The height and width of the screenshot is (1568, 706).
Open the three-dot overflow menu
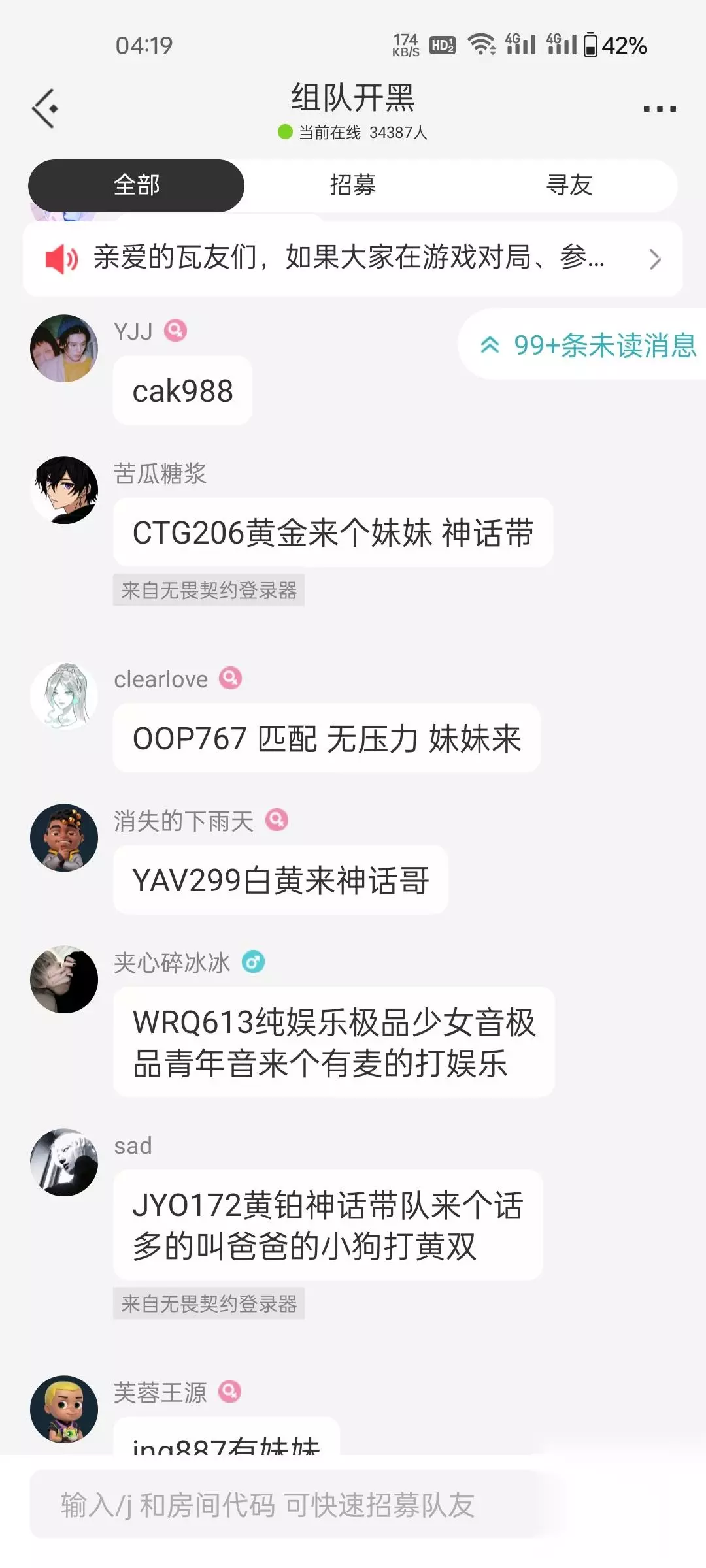click(x=659, y=108)
